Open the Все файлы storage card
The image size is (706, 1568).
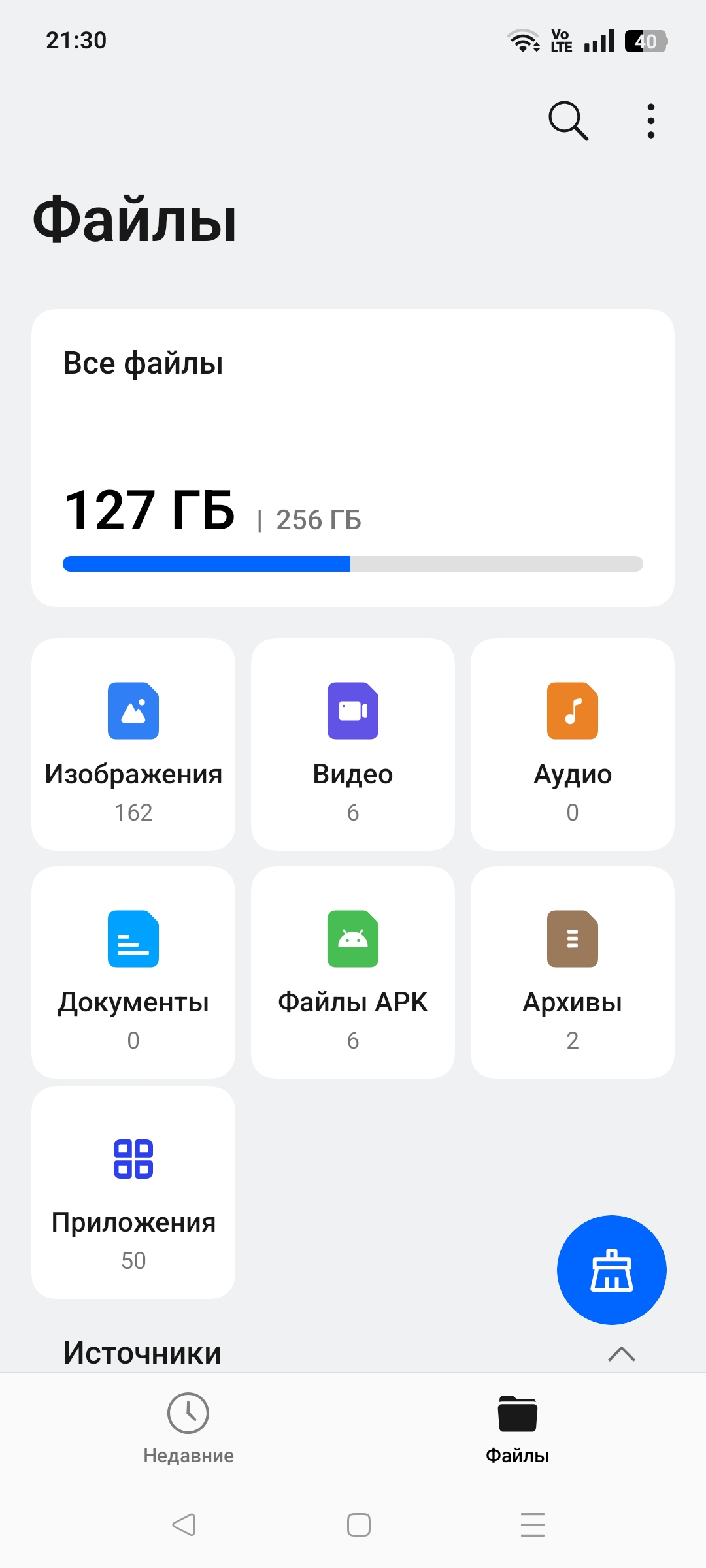pyautogui.click(x=353, y=458)
